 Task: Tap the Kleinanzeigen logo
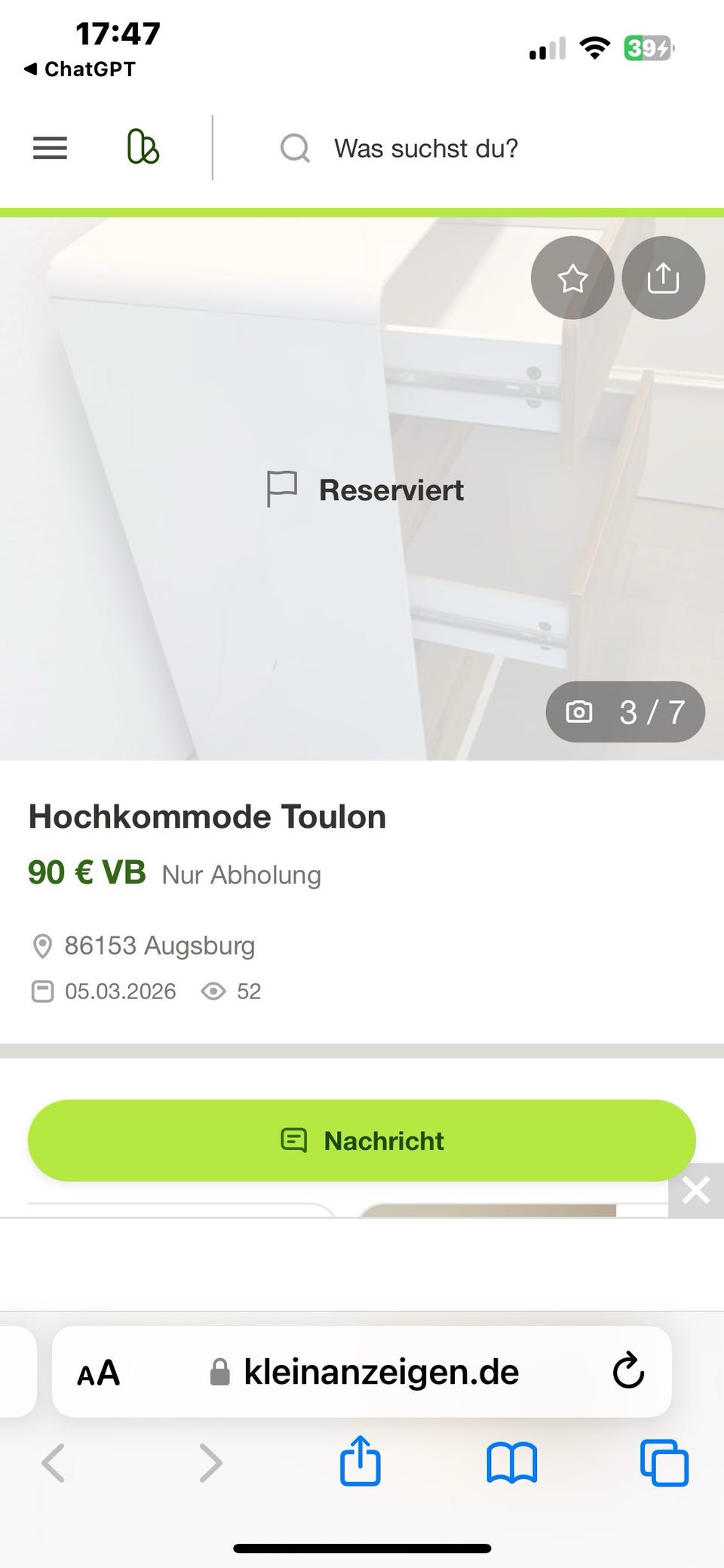coord(143,148)
